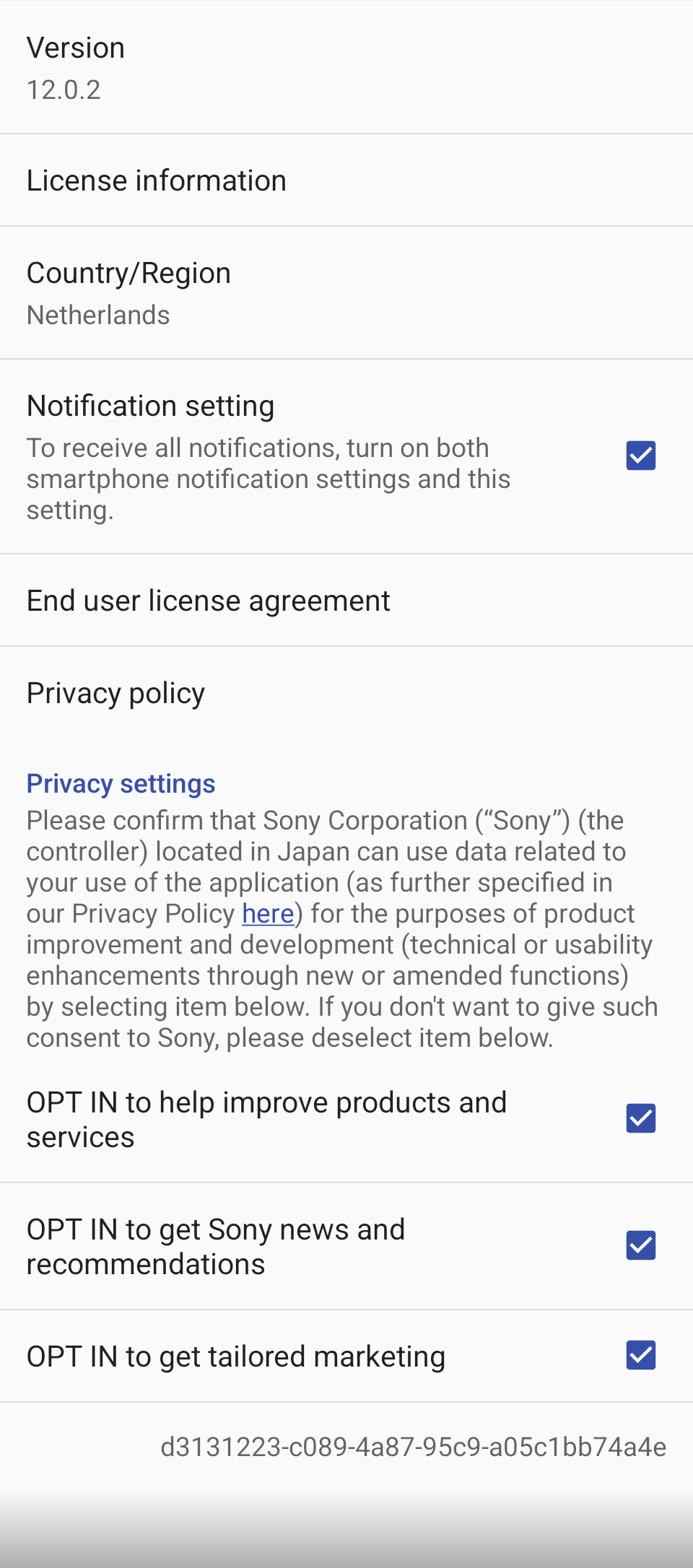Open the Country/Region setting
The width and height of the screenshot is (693, 1568).
[346, 293]
